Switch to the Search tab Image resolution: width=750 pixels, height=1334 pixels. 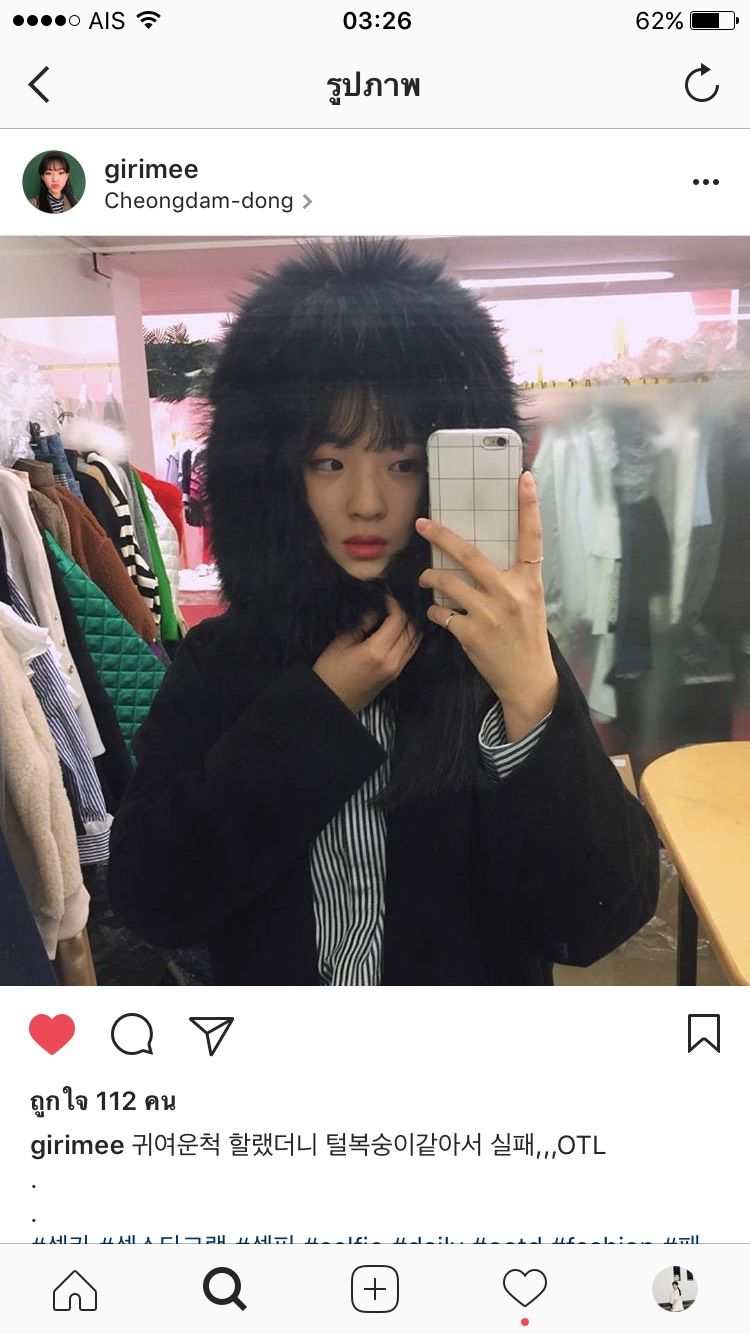[x=225, y=1289]
